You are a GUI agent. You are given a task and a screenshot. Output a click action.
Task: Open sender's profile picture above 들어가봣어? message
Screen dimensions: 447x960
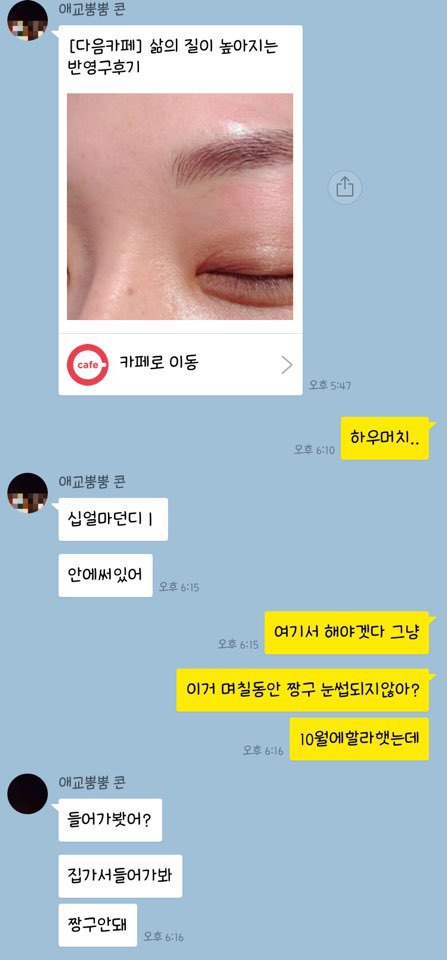coord(28,793)
